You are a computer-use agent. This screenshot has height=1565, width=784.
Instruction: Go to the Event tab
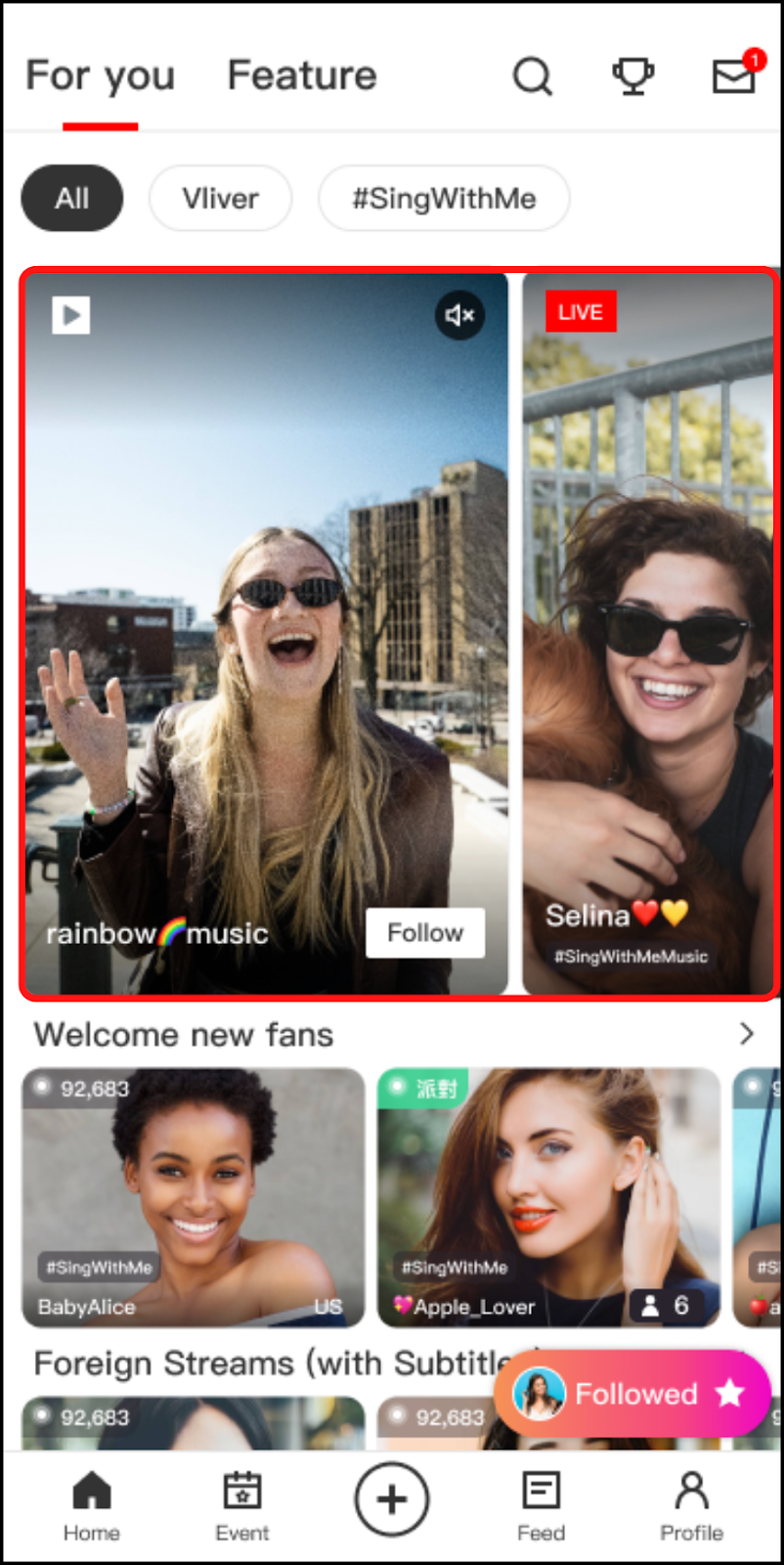[241, 1506]
